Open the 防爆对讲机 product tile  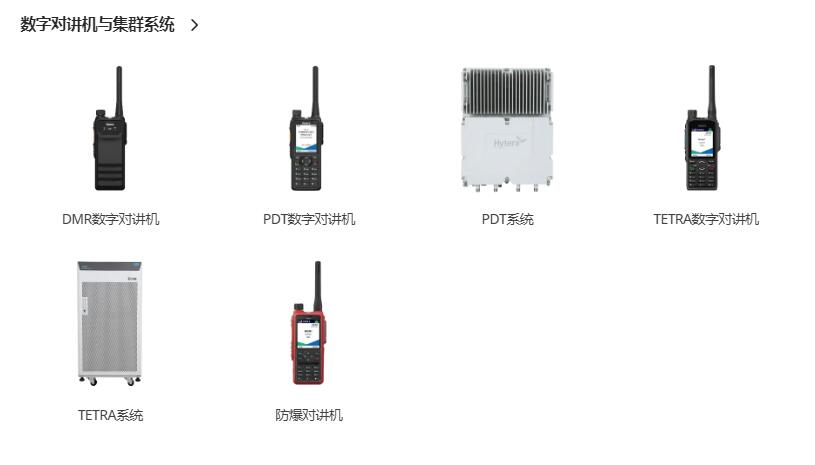click(309, 328)
